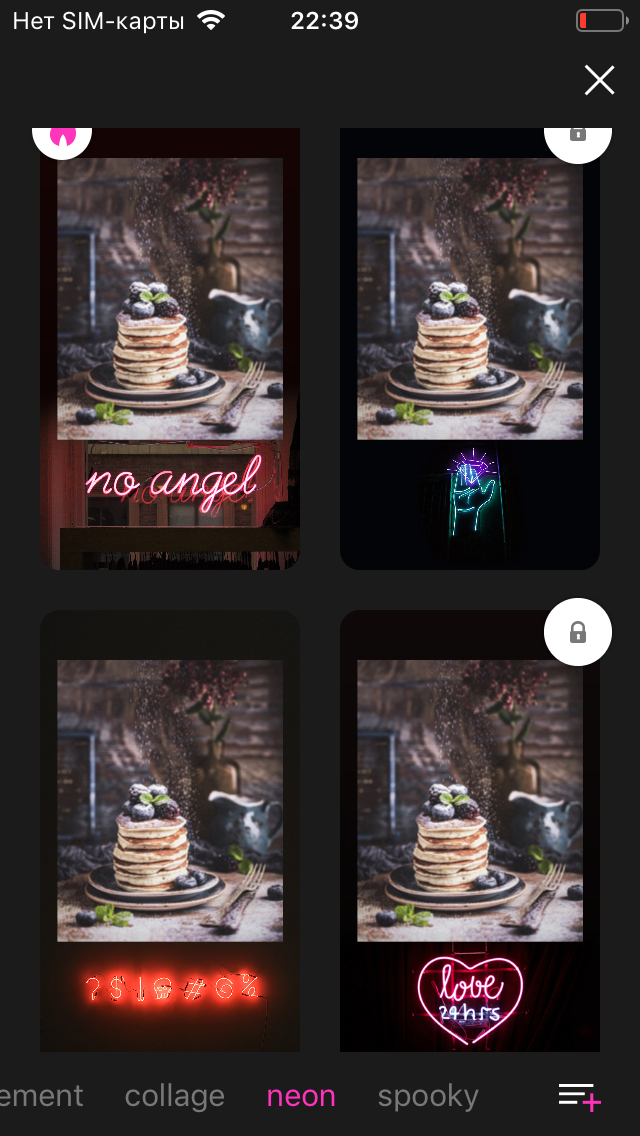Open the add-category list icon
This screenshot has width=640, height=1136.
579,1096
